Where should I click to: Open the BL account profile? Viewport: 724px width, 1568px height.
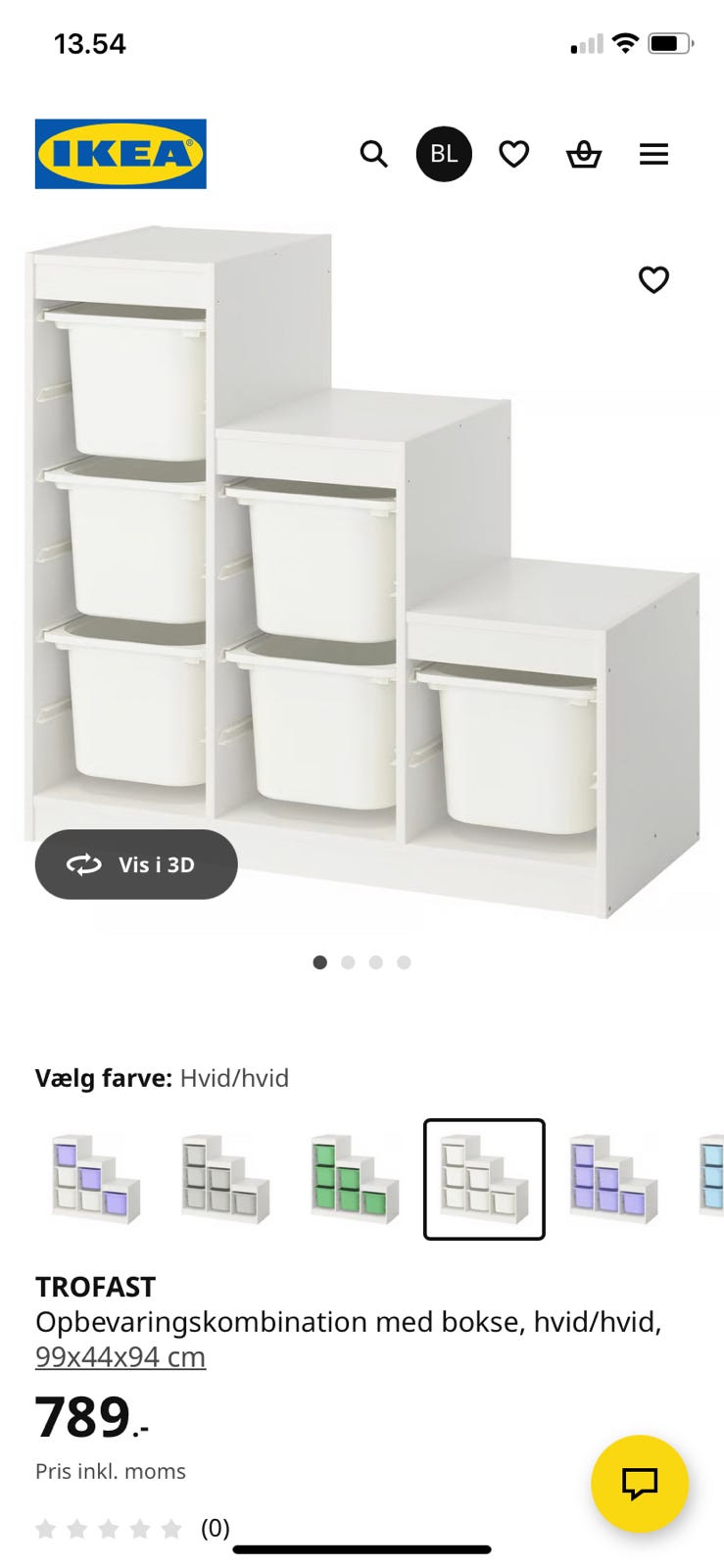pyautogui.click(x=444, y=154)
